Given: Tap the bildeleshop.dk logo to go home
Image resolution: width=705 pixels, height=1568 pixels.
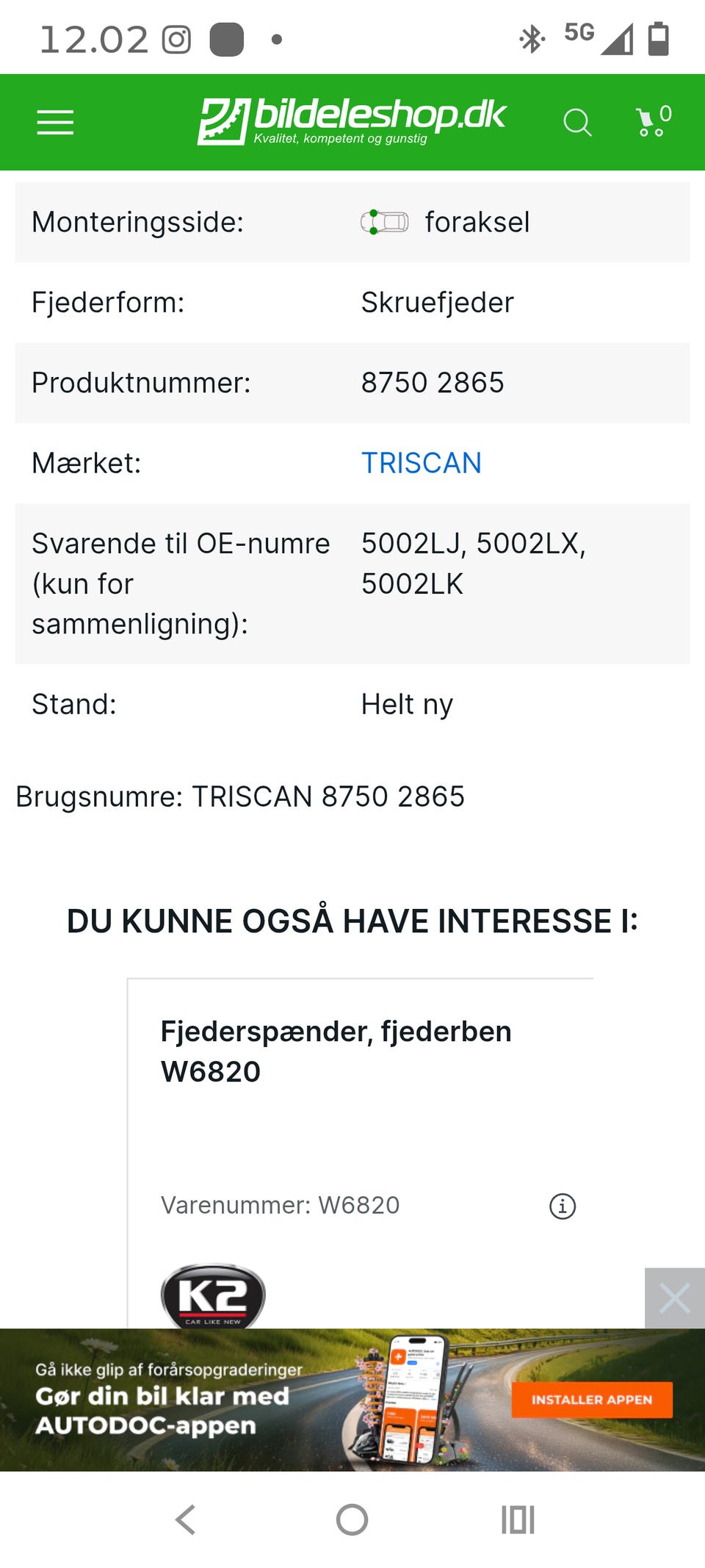Looking at the screenshot, I should 352,121.
